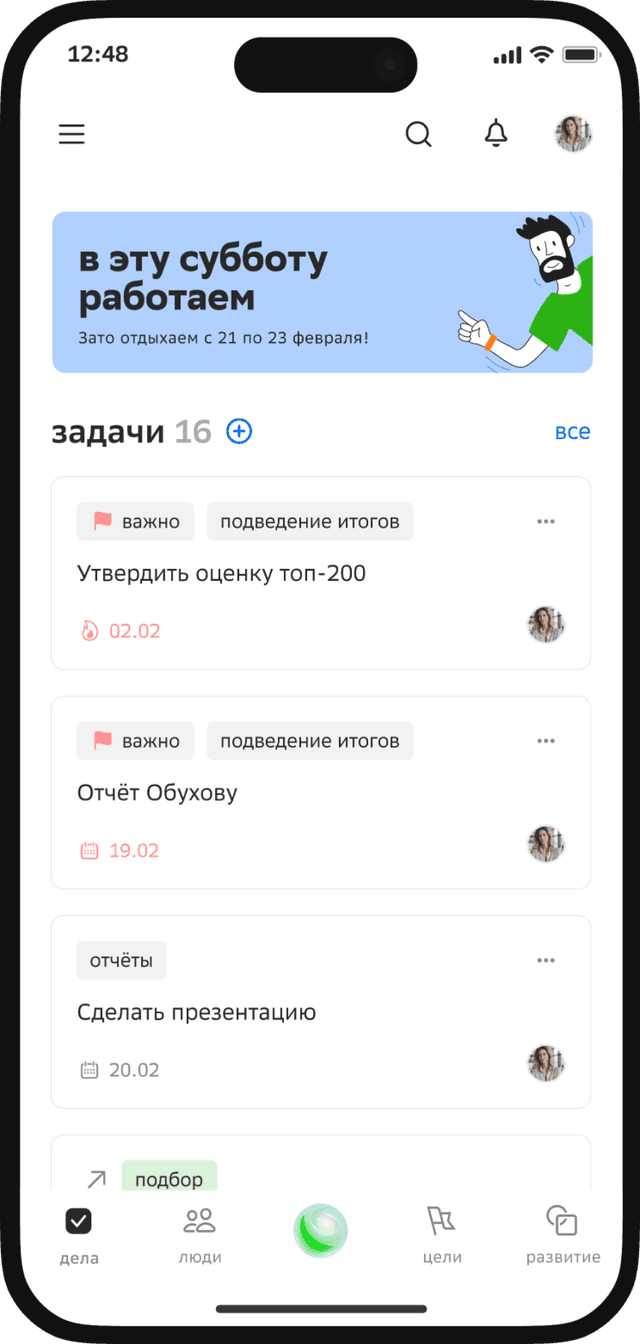Open the three-dot menu for «Отчёт Обухову»

click(x=546, y=741)
